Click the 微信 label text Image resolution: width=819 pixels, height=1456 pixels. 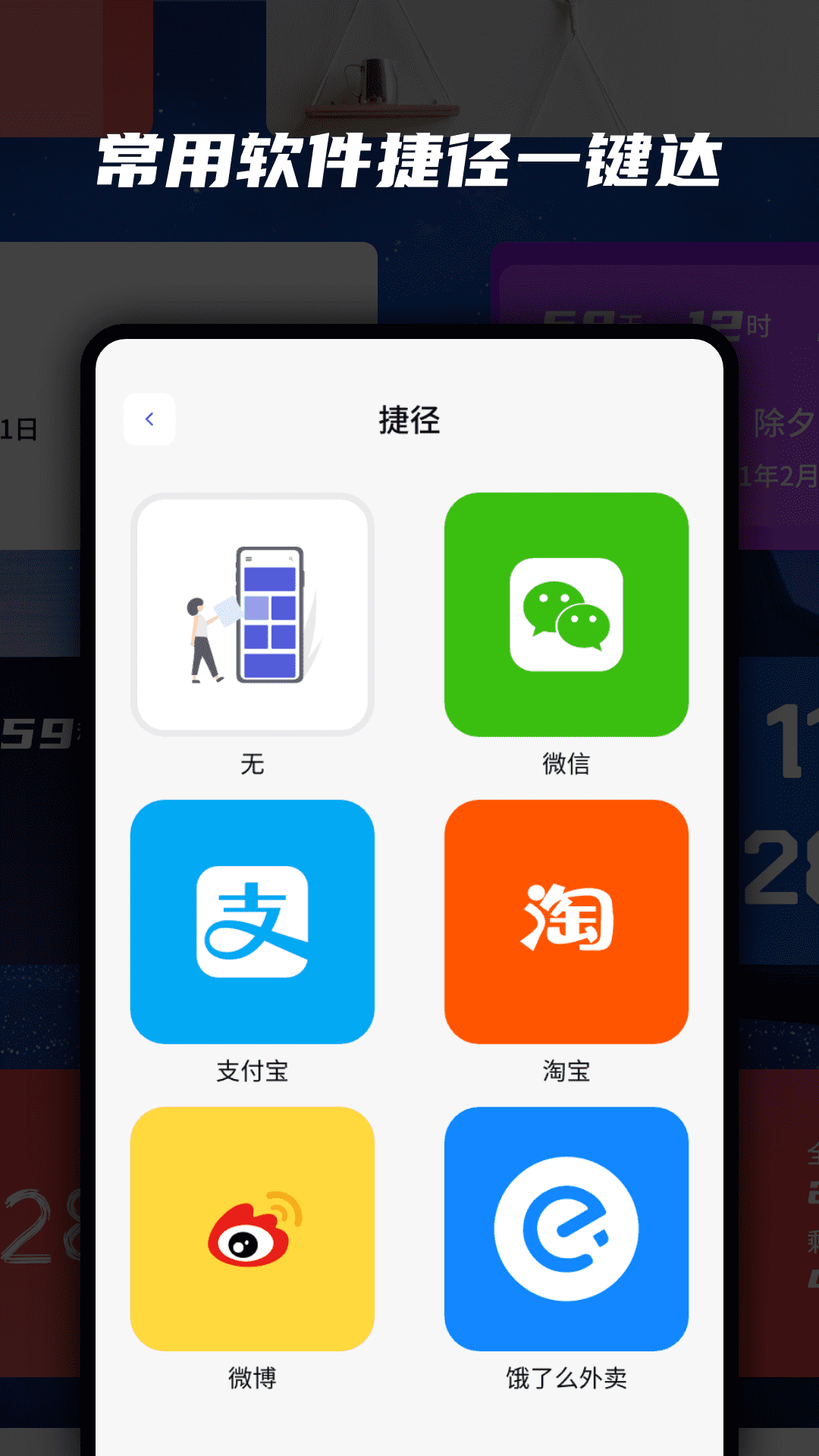pyautogui.click(x=567, y=766)
